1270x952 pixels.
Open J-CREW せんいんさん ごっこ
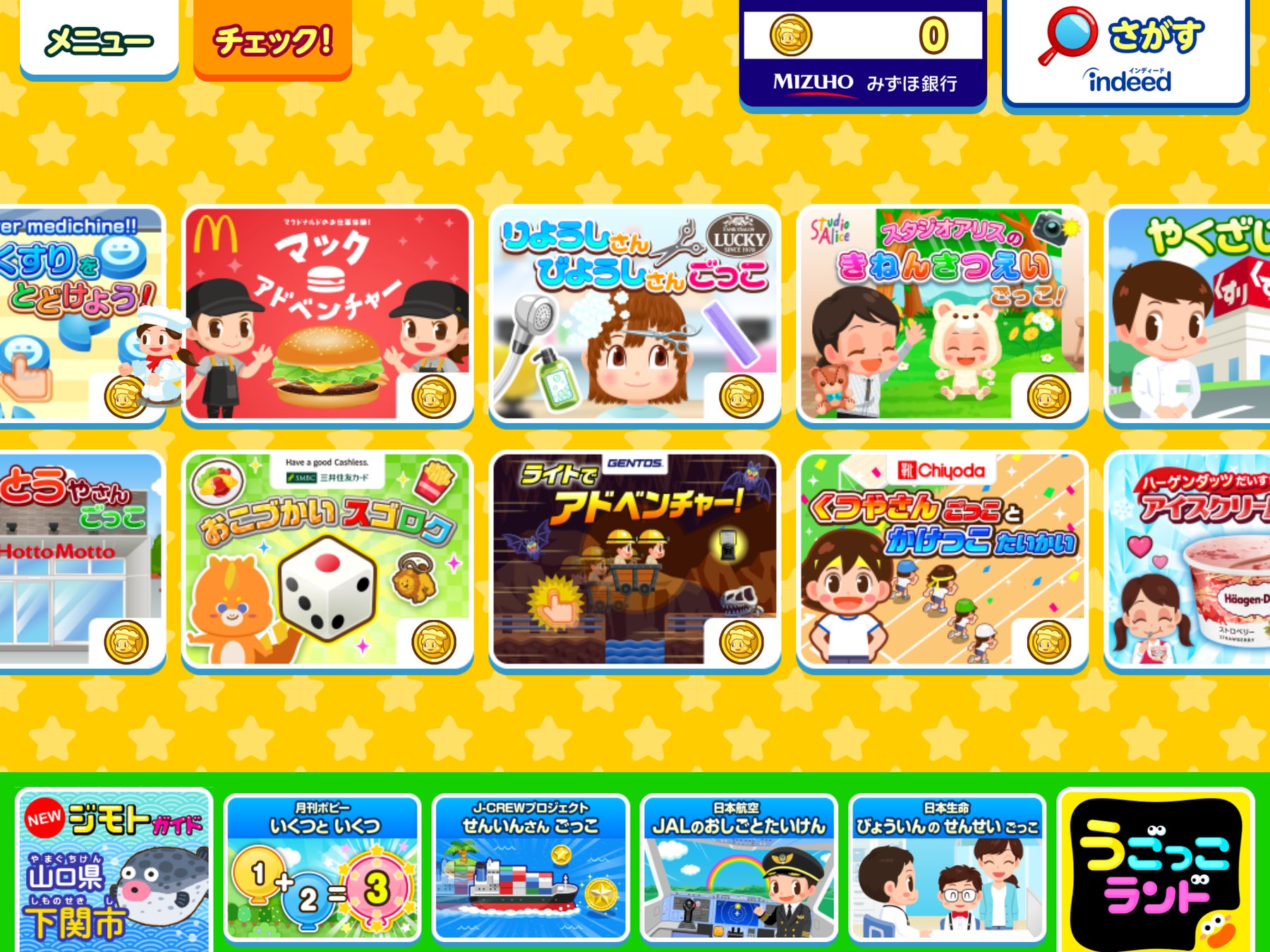tap(531, 869)
